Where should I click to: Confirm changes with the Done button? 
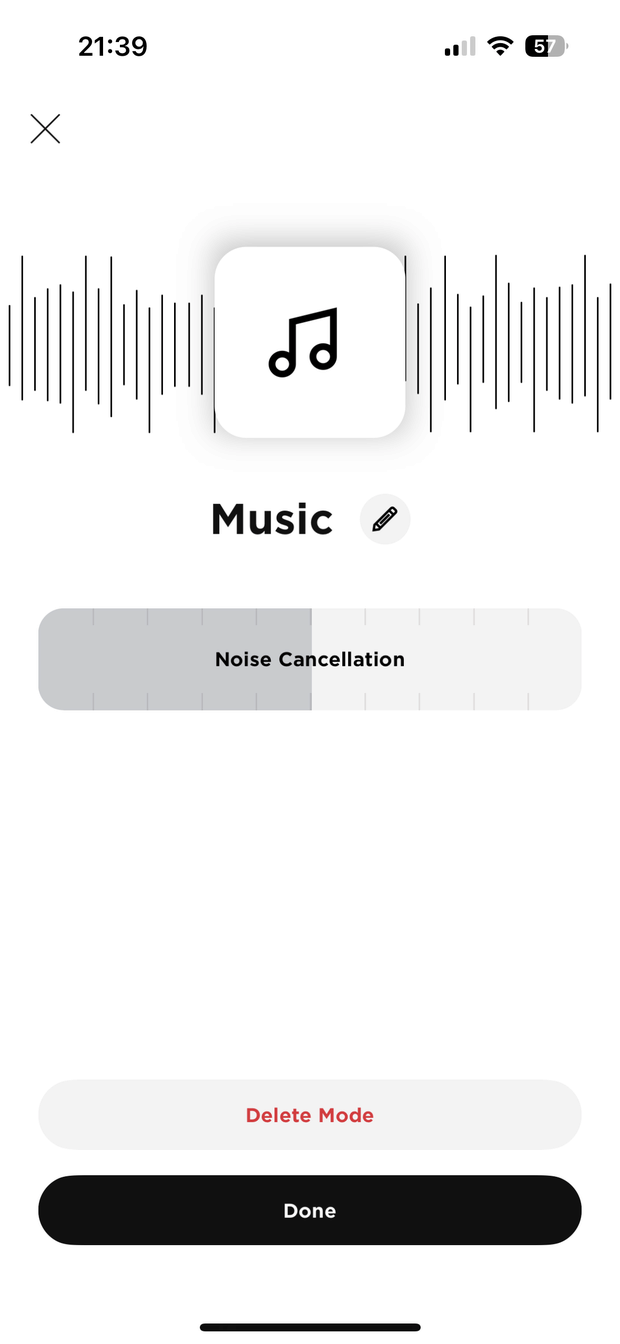(x=310, y=1210)
